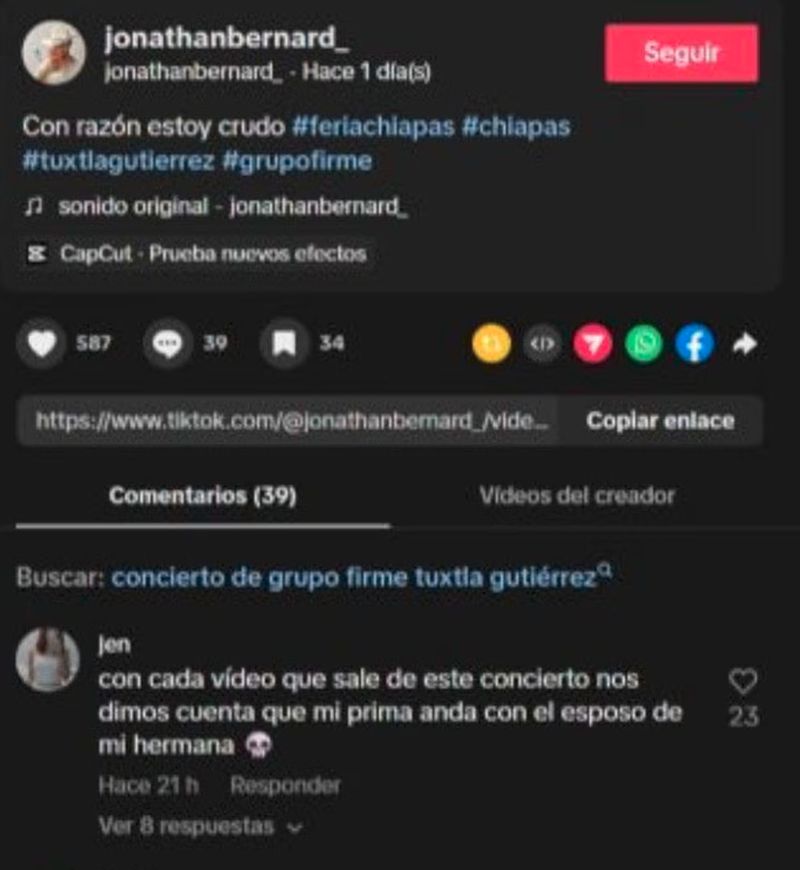
Task: Open jonathanbernard_'s profile picture
Action: click(x=54, y=52)
